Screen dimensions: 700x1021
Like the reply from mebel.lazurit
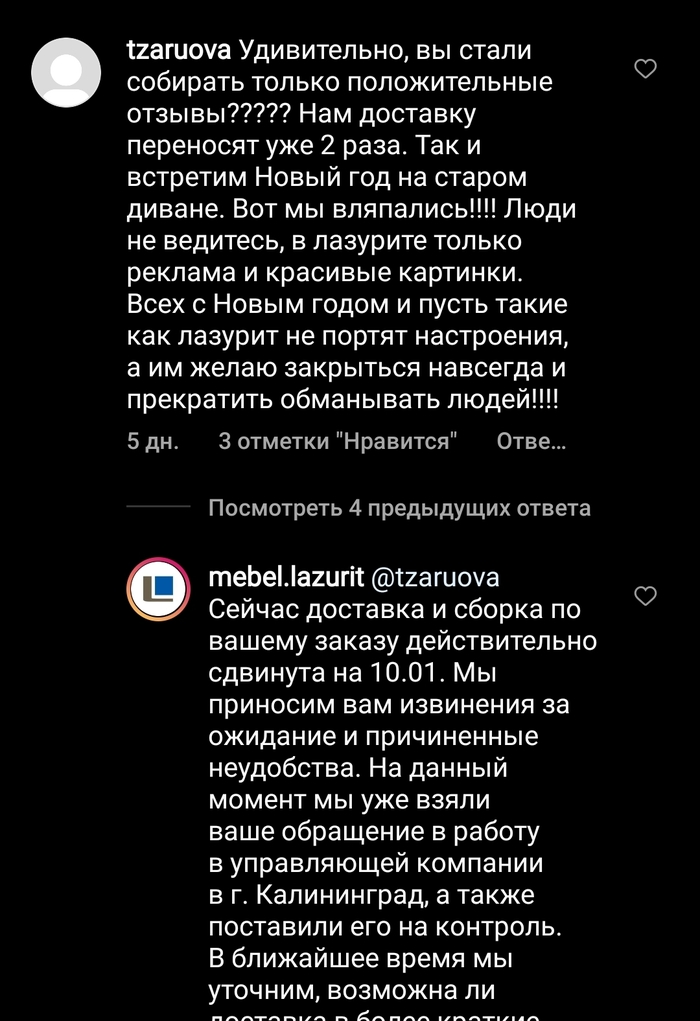click(646, 596)
